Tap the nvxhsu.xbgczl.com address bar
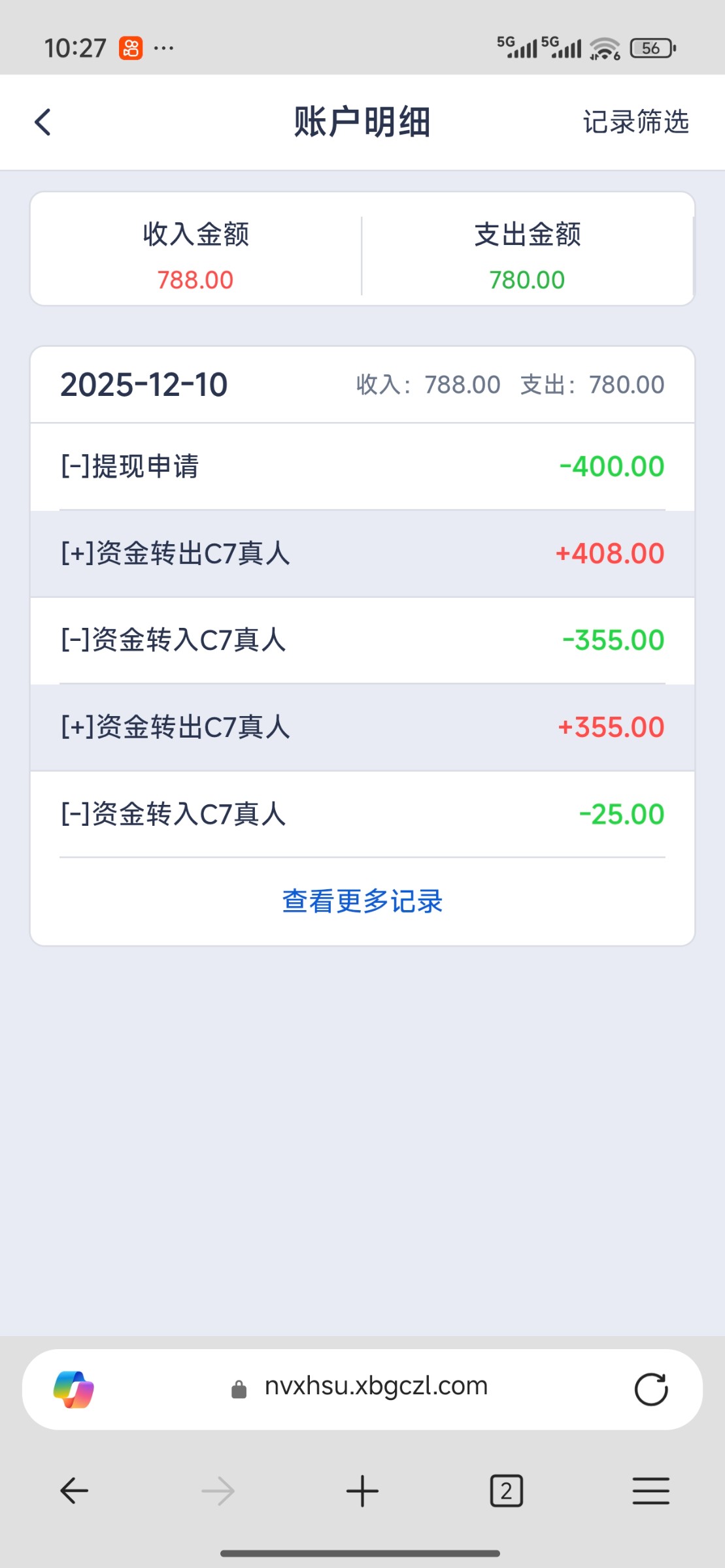The image size is (725, 1568). coord(376,1387)
